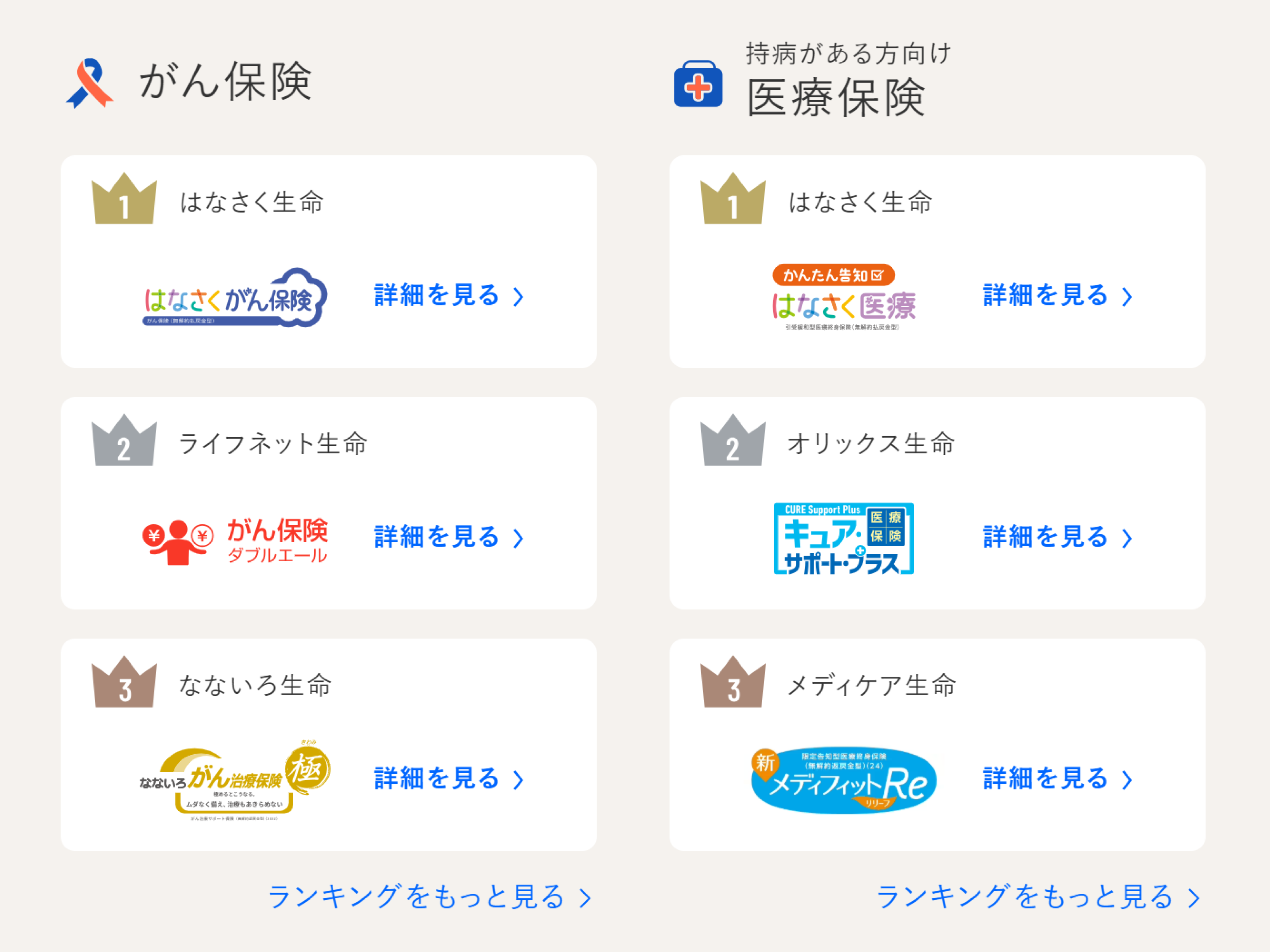Show more of the がん保険 ranking
This screenshot has width=1270, height=952.
click(x=429, y=897)
